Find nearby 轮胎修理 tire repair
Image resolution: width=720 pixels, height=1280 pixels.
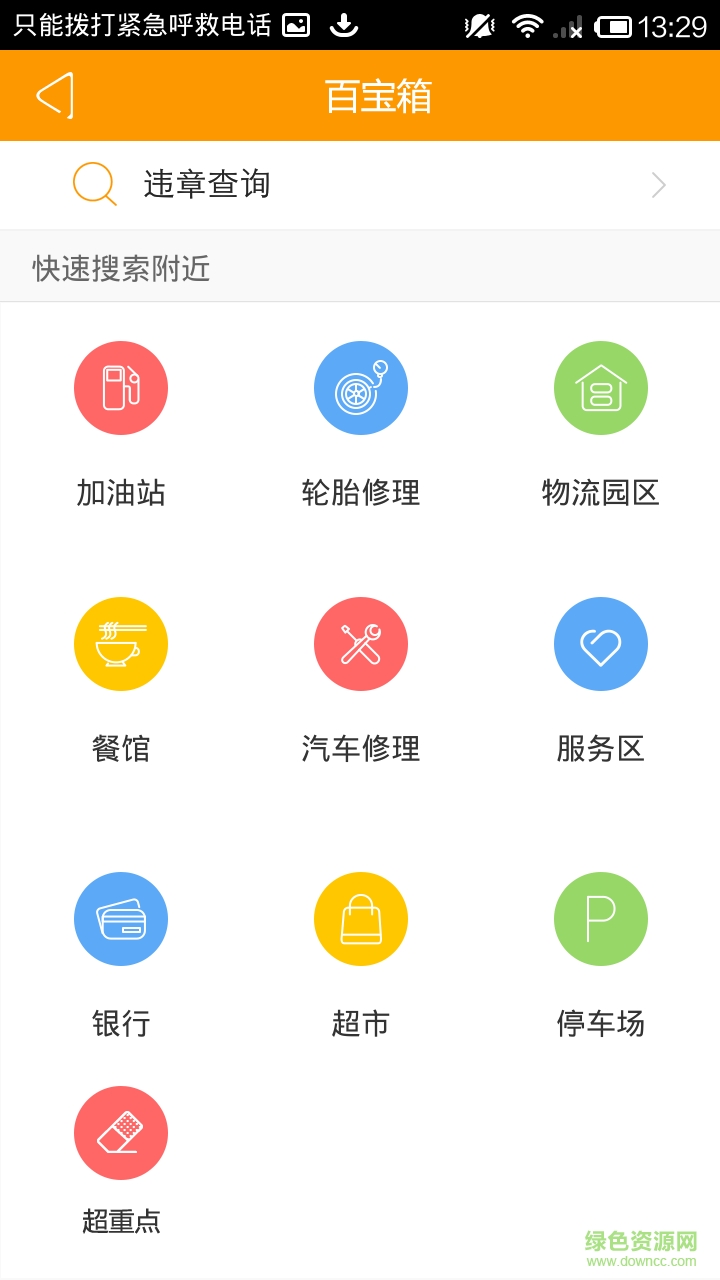(361, 388)
